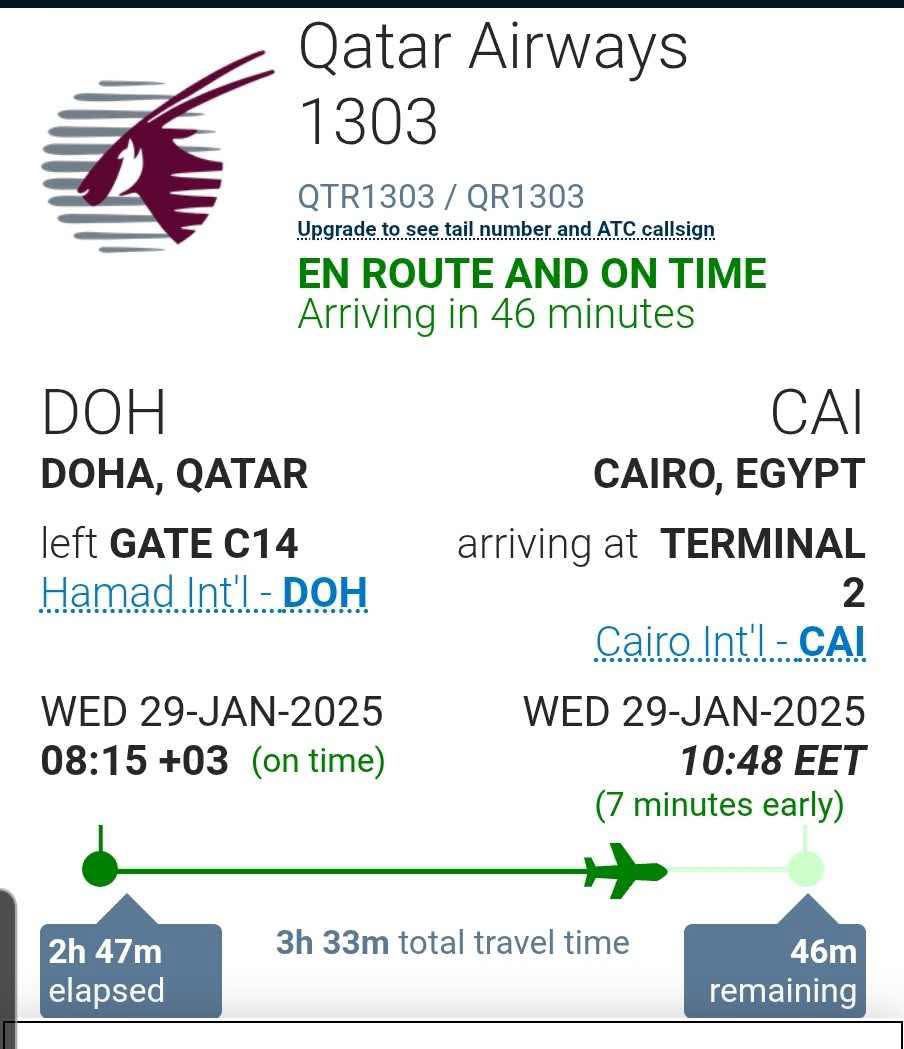Screen dimensions: 904x1049
Task: Open the Cairo Int'l - CAI airport link
Action: coord(730,642)
